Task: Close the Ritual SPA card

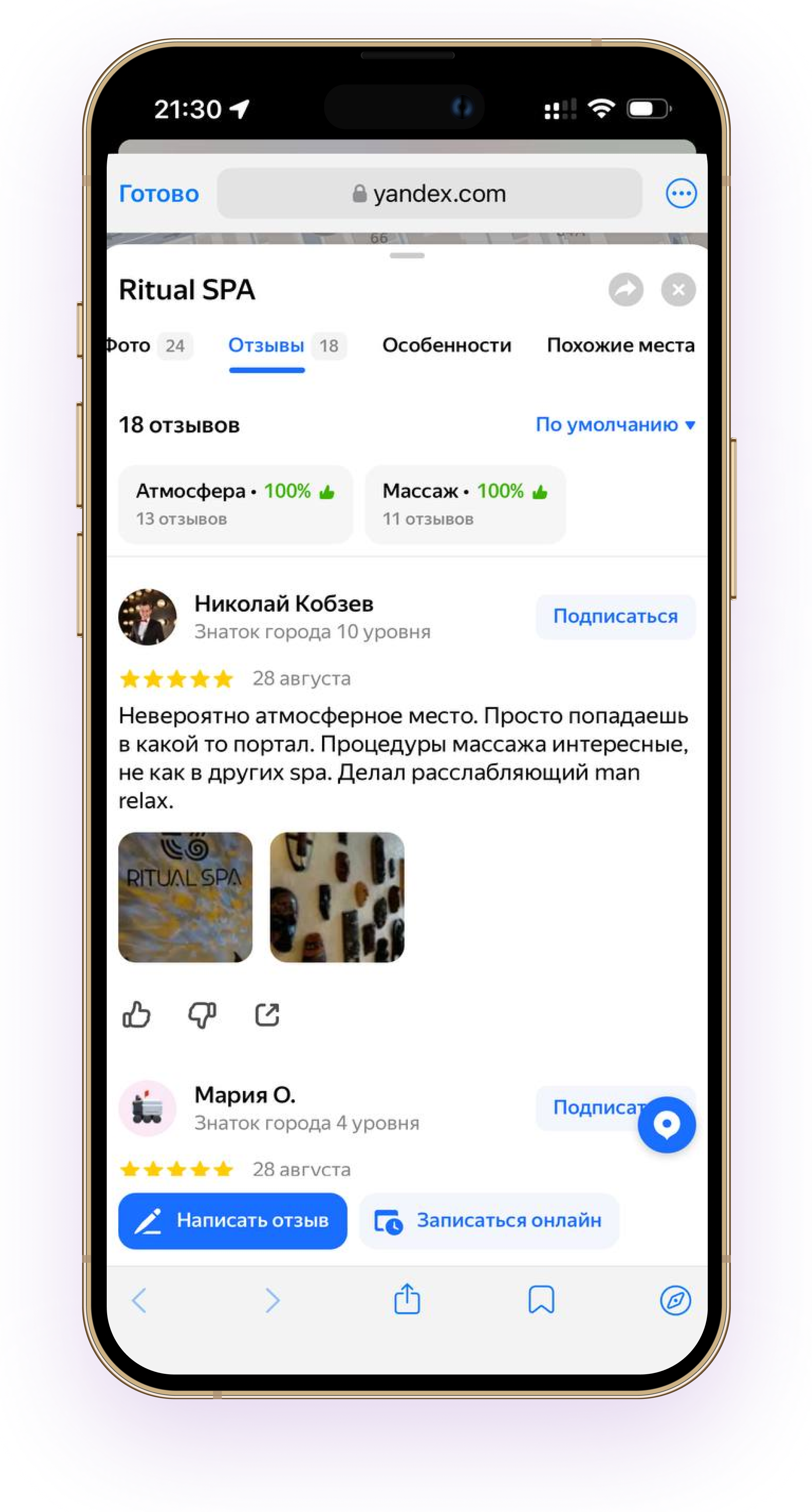Action: click(678, 289)
